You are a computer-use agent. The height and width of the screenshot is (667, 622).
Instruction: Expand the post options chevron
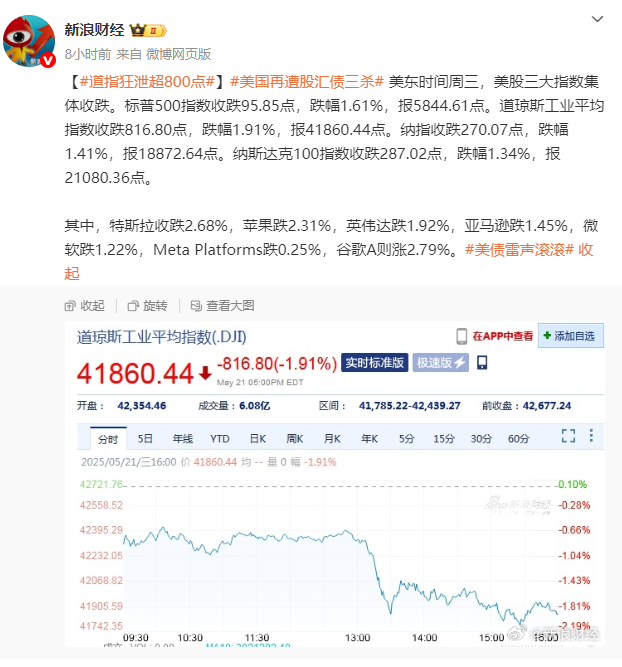coord(597,21)
